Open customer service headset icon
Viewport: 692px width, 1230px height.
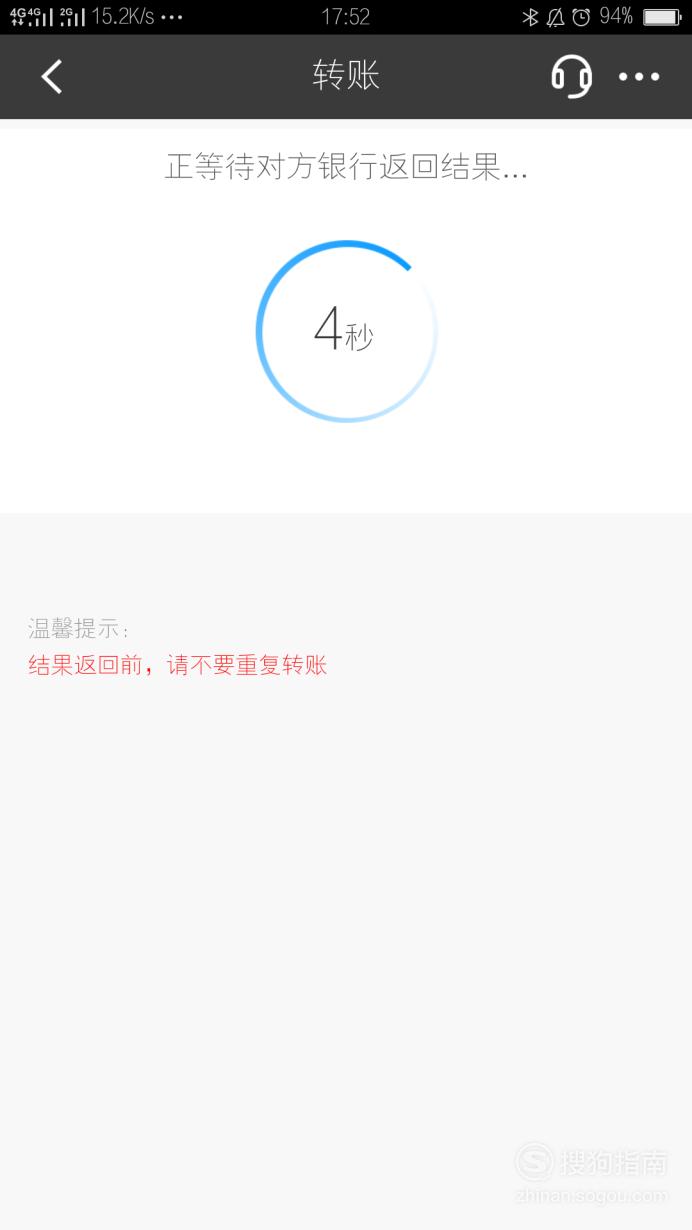(572, 76)
